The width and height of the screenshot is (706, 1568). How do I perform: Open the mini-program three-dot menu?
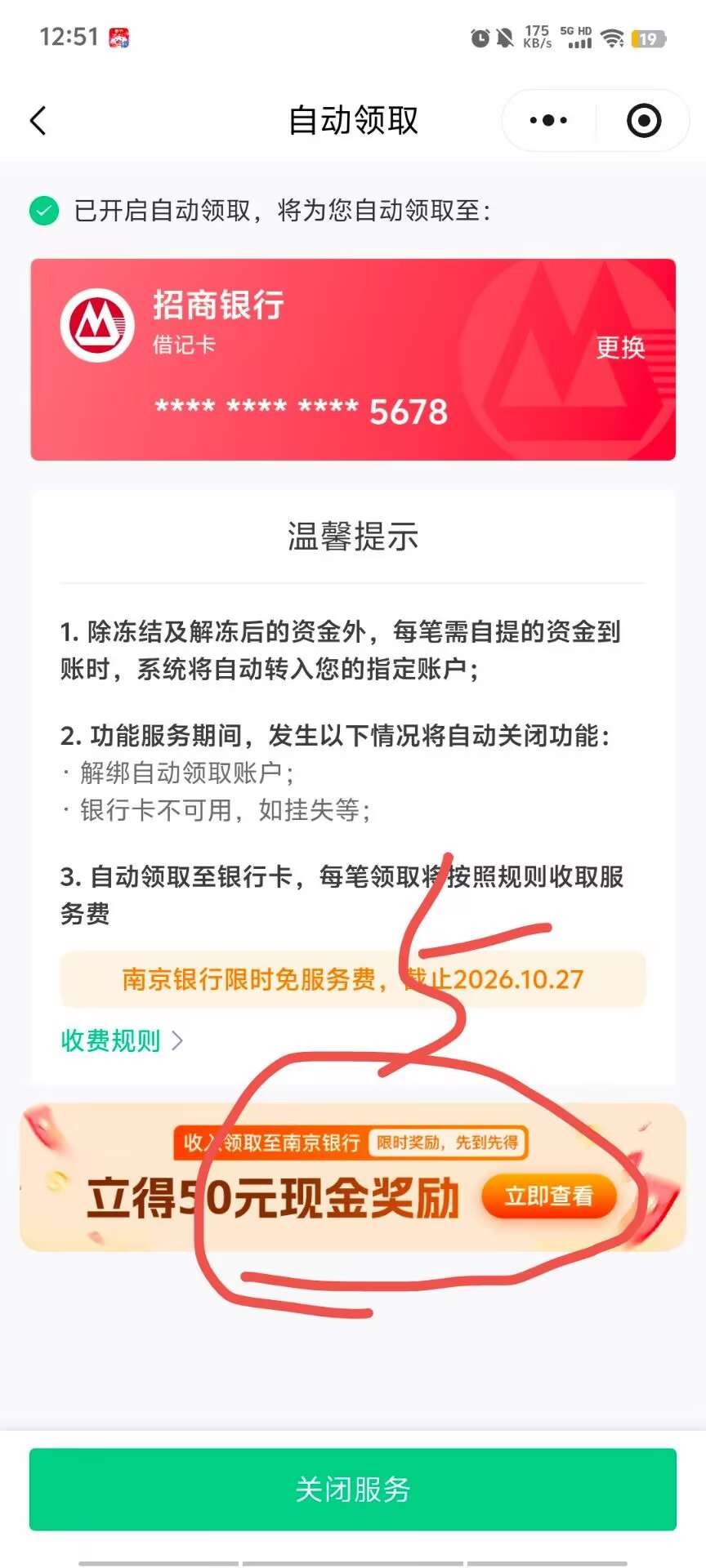click(x=548, y=121)
